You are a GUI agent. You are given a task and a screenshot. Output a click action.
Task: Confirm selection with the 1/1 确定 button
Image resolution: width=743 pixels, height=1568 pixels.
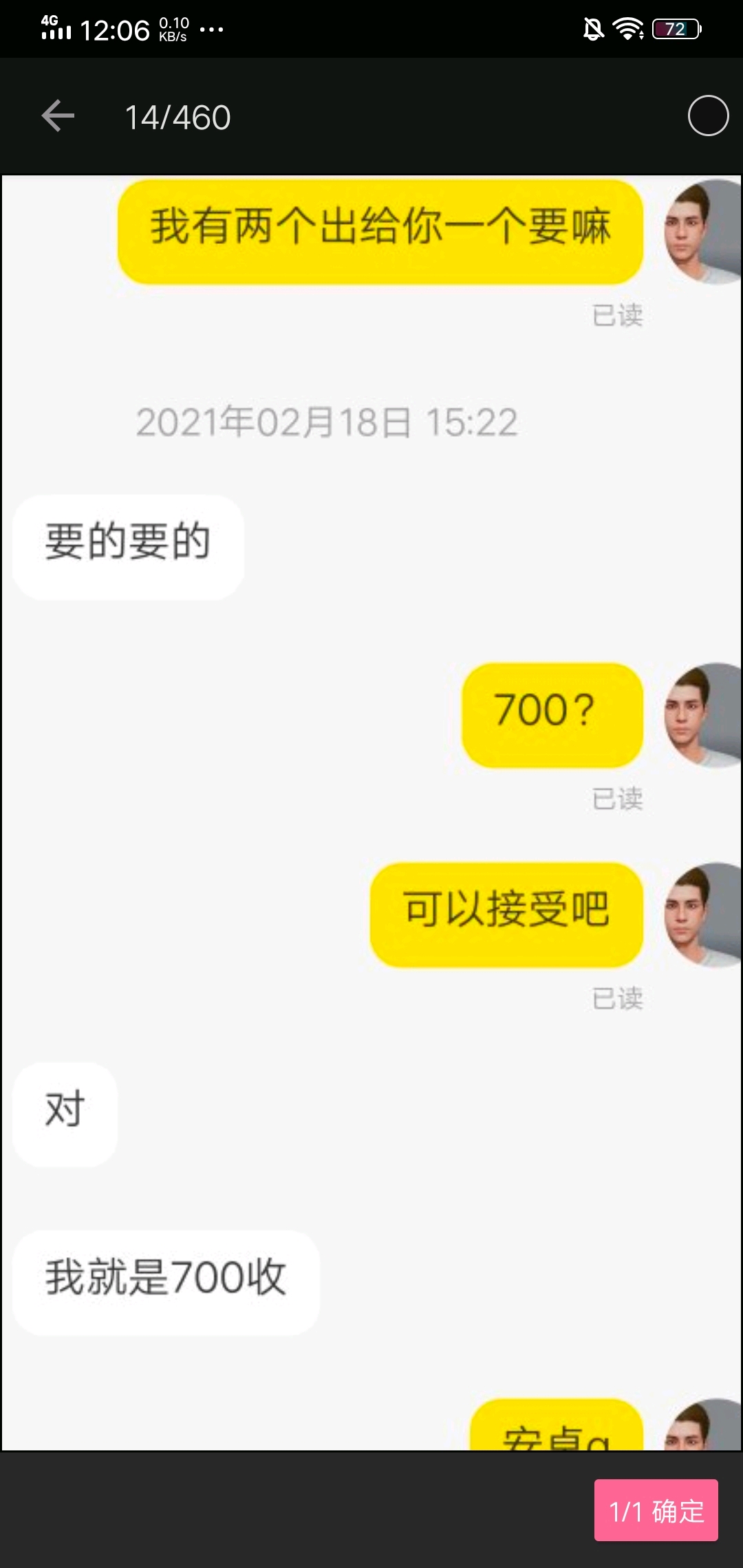point(656,1511)
